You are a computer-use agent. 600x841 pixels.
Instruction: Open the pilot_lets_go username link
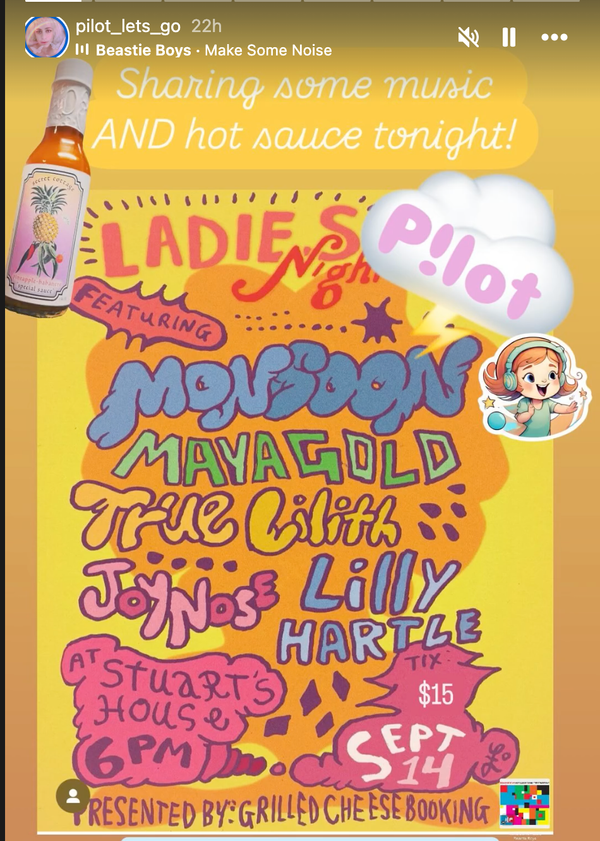128,27
